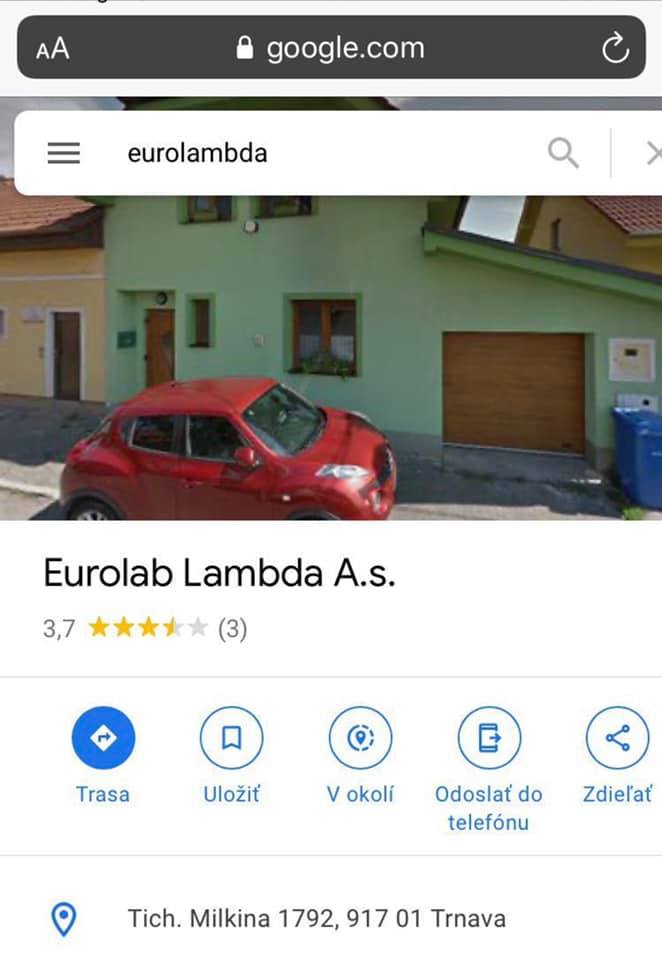The image size is (662, 960).
Task: Clear the search with the X icon
Action: click(652, 153)
